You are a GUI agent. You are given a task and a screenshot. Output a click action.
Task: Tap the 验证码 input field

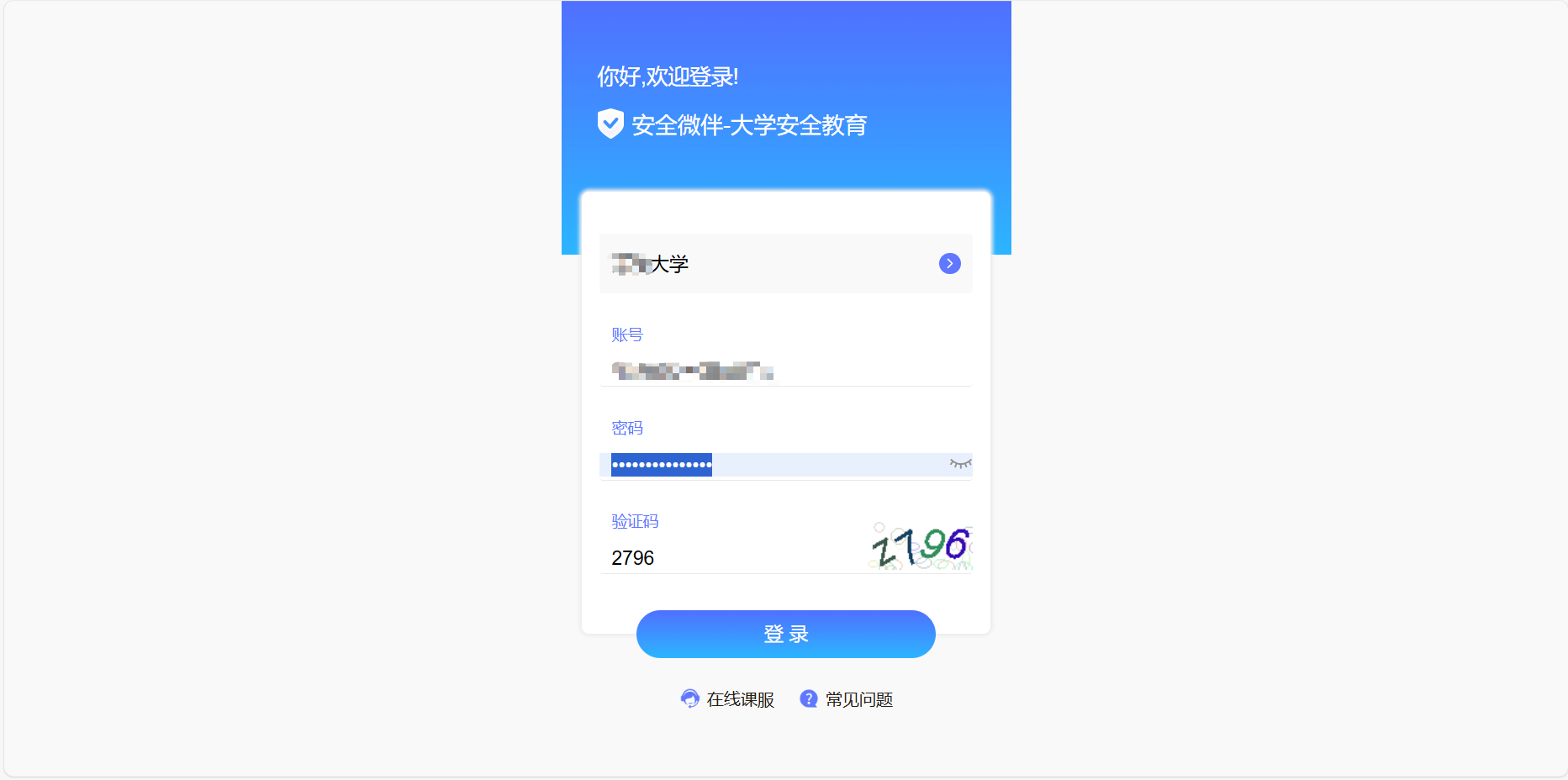click(x=731, y=558)
